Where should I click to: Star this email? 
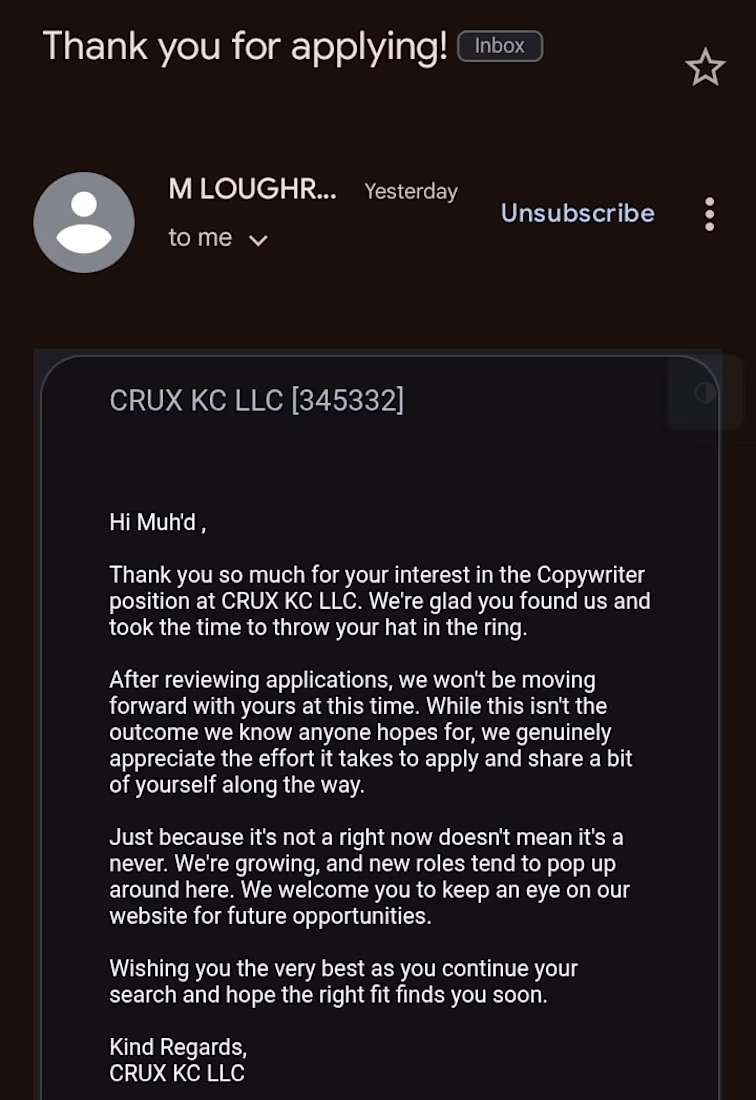pos(704,67)
